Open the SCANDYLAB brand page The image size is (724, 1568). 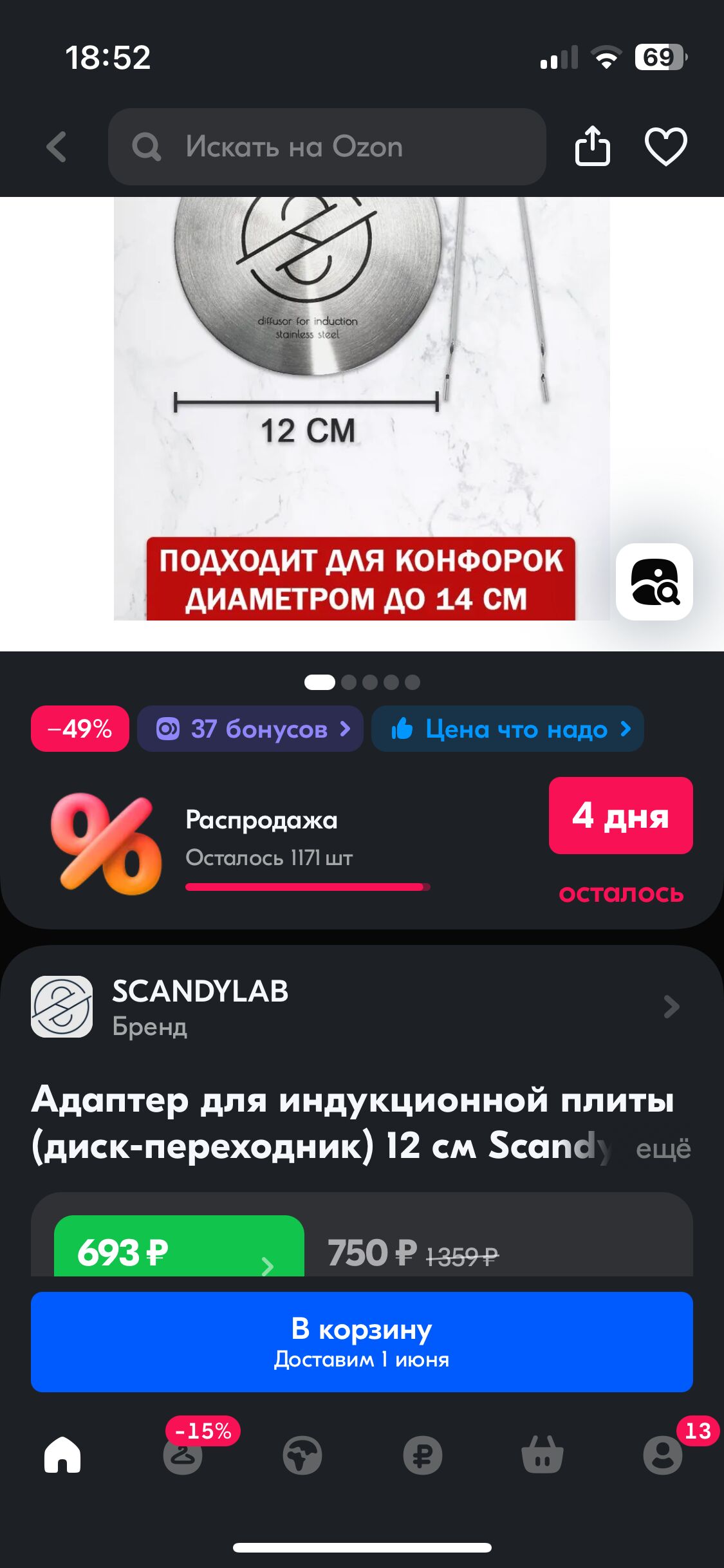pos(360,1007)
